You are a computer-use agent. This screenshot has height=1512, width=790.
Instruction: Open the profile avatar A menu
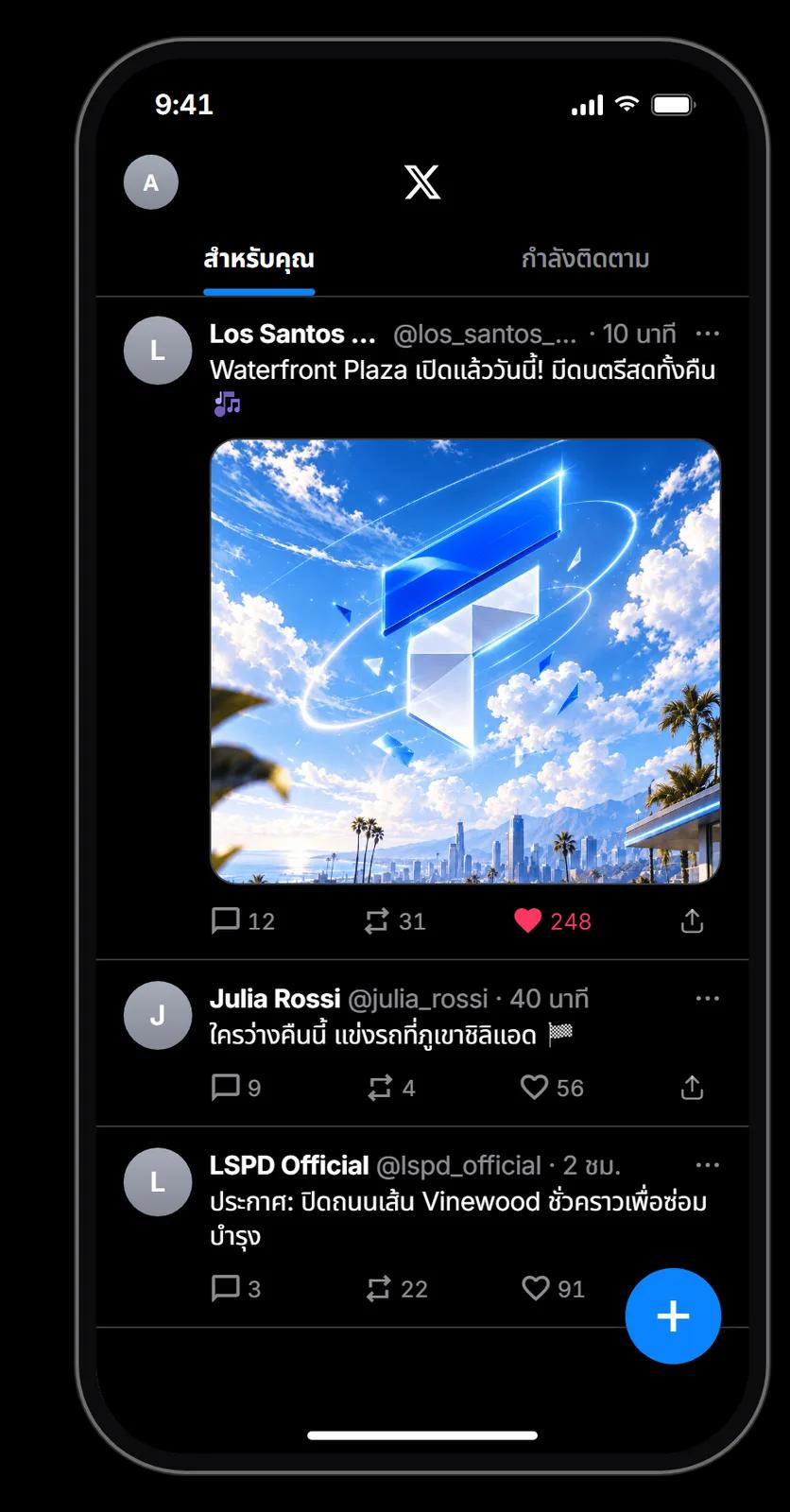point(151,182)
